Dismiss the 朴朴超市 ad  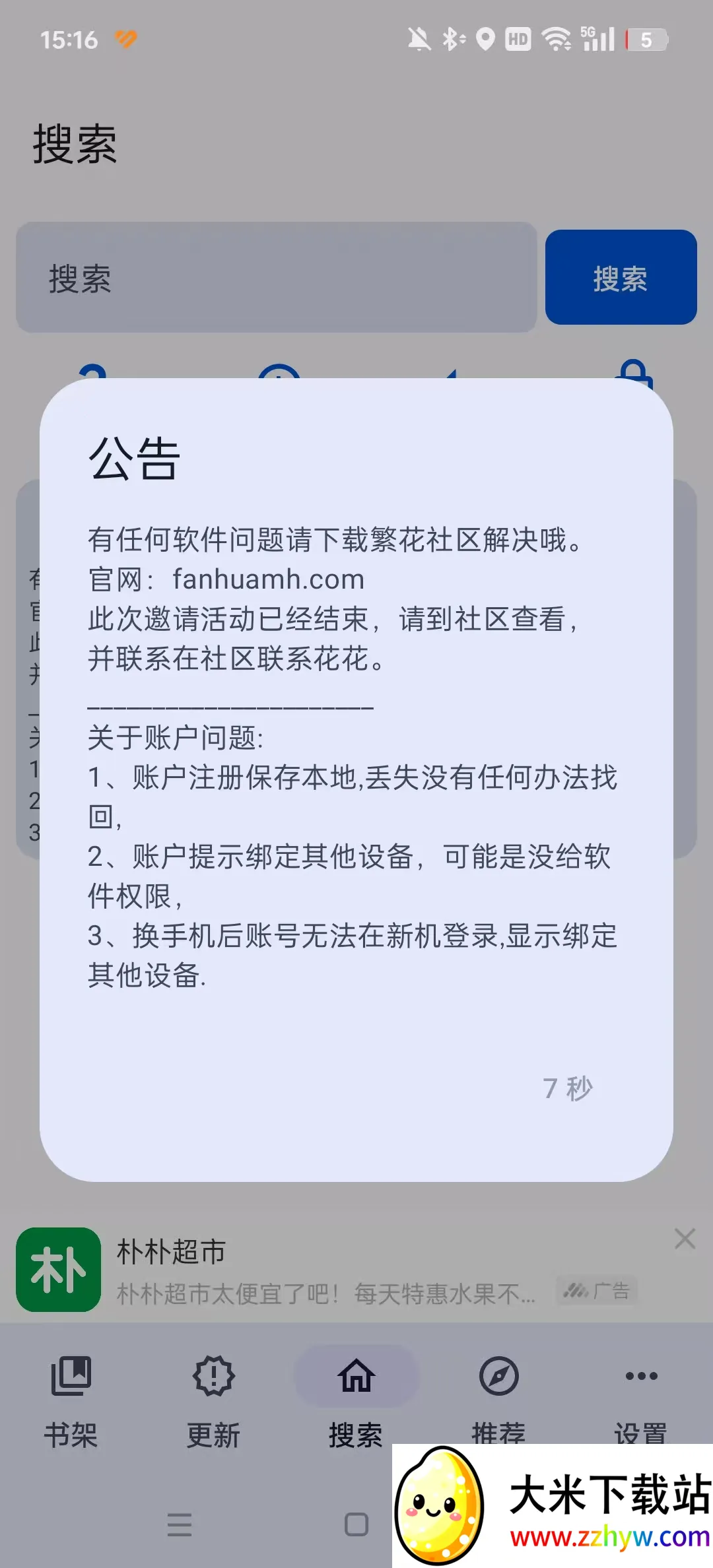685,1239
